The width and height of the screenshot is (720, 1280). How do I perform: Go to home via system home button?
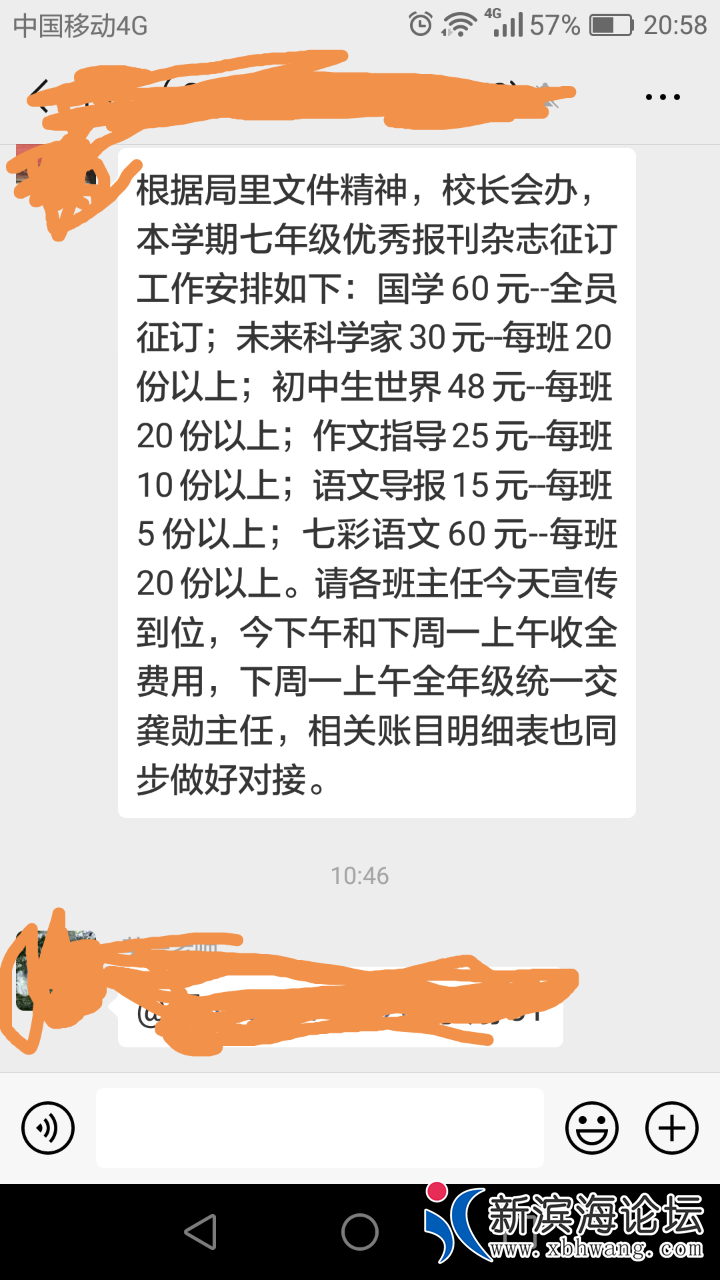(x=360, y=1232)
